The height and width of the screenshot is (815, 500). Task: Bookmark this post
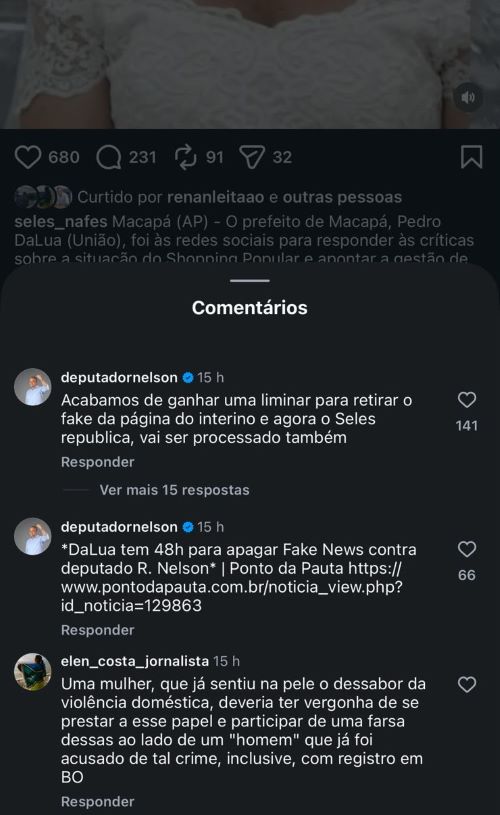click(471, 157)
